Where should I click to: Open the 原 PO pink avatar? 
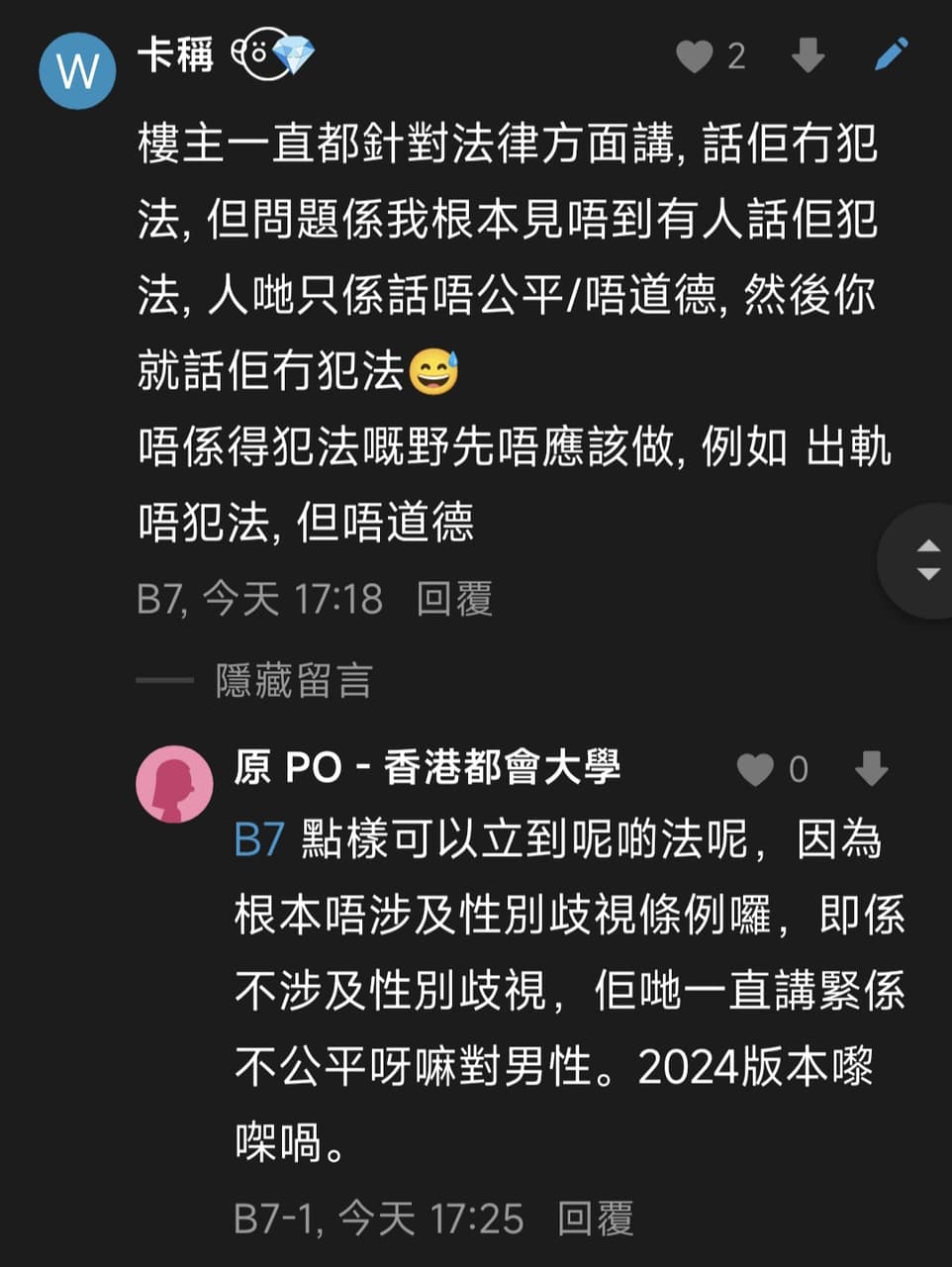[174, 784]
